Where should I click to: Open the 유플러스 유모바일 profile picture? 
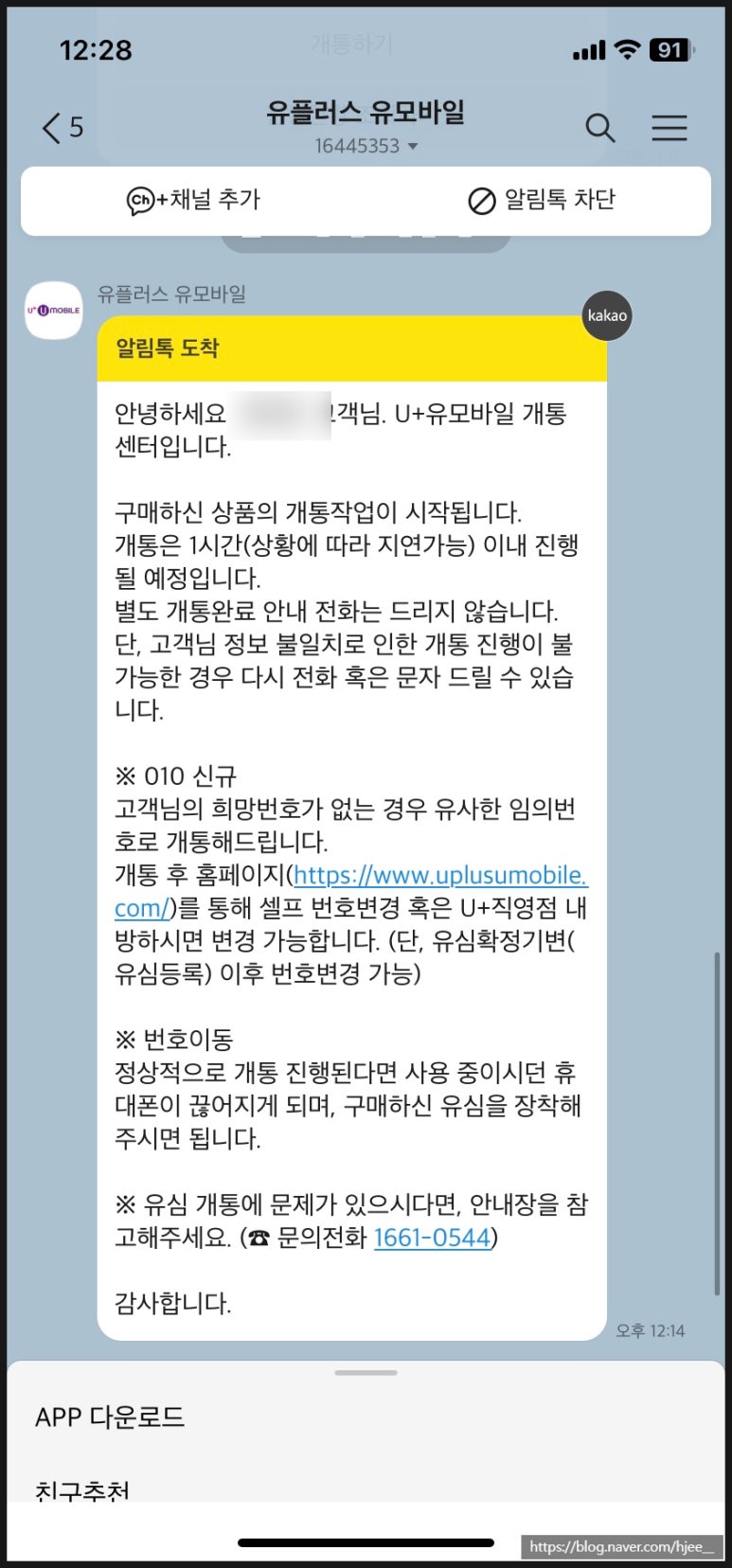[x=54, y=311]
